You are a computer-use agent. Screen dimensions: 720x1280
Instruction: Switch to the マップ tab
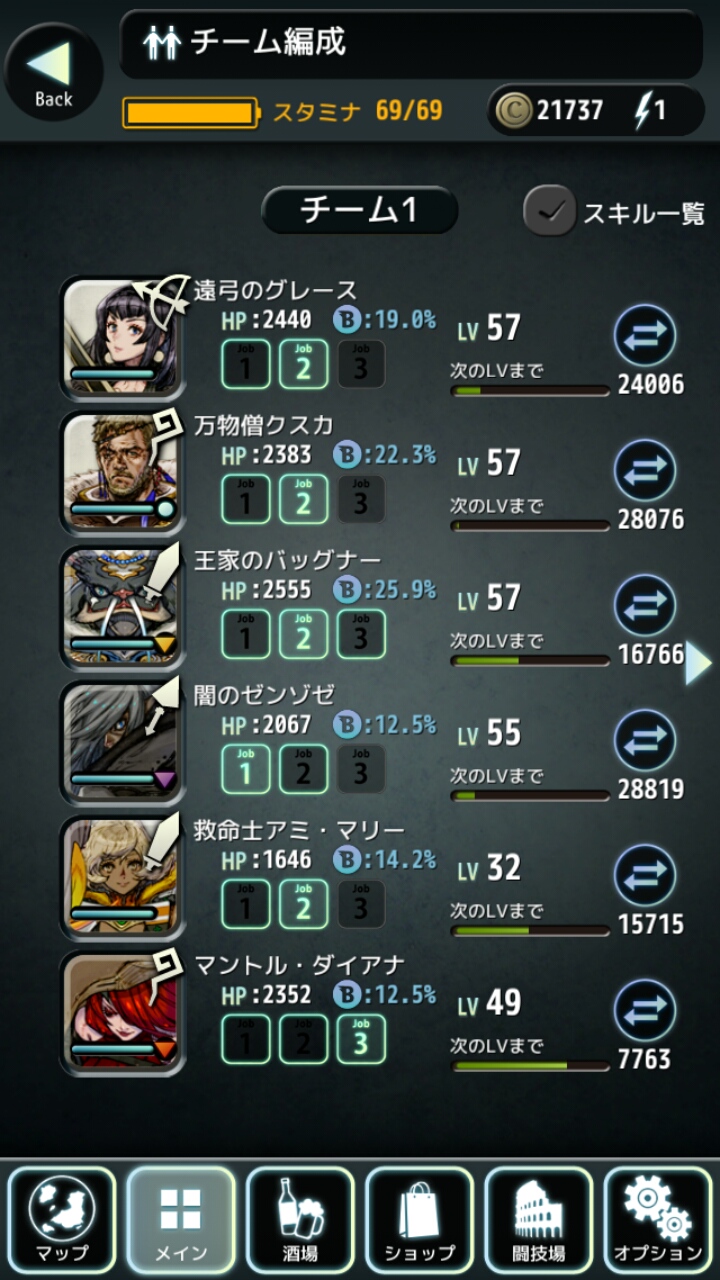click(x=61, y=1219)
